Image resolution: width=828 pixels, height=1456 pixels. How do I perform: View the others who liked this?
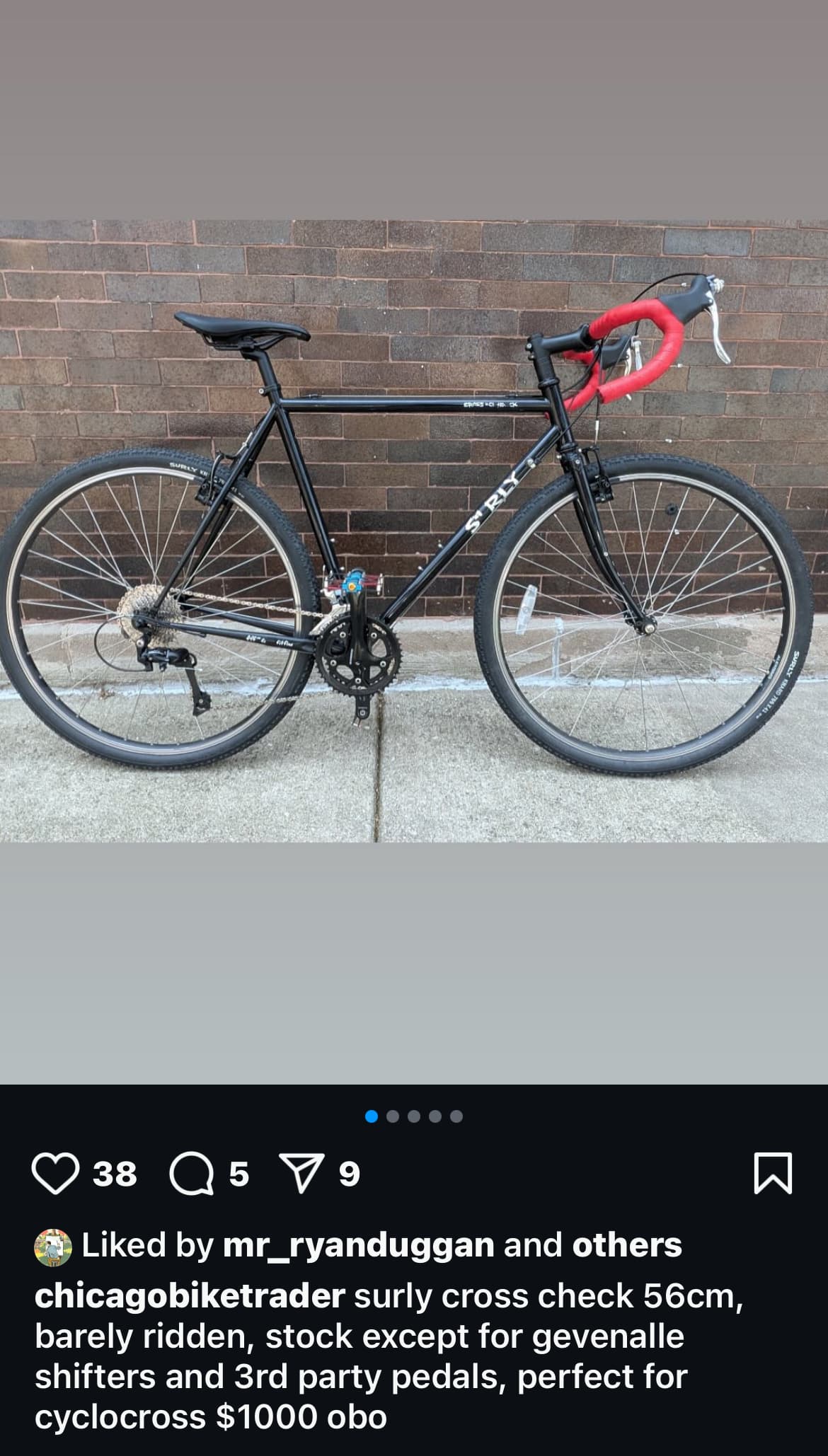[x=626, y=1246]
